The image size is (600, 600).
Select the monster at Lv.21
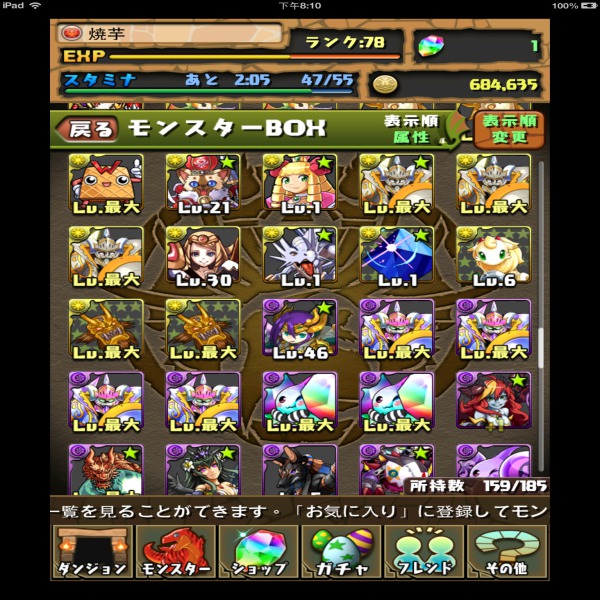(x=203, y=184)
